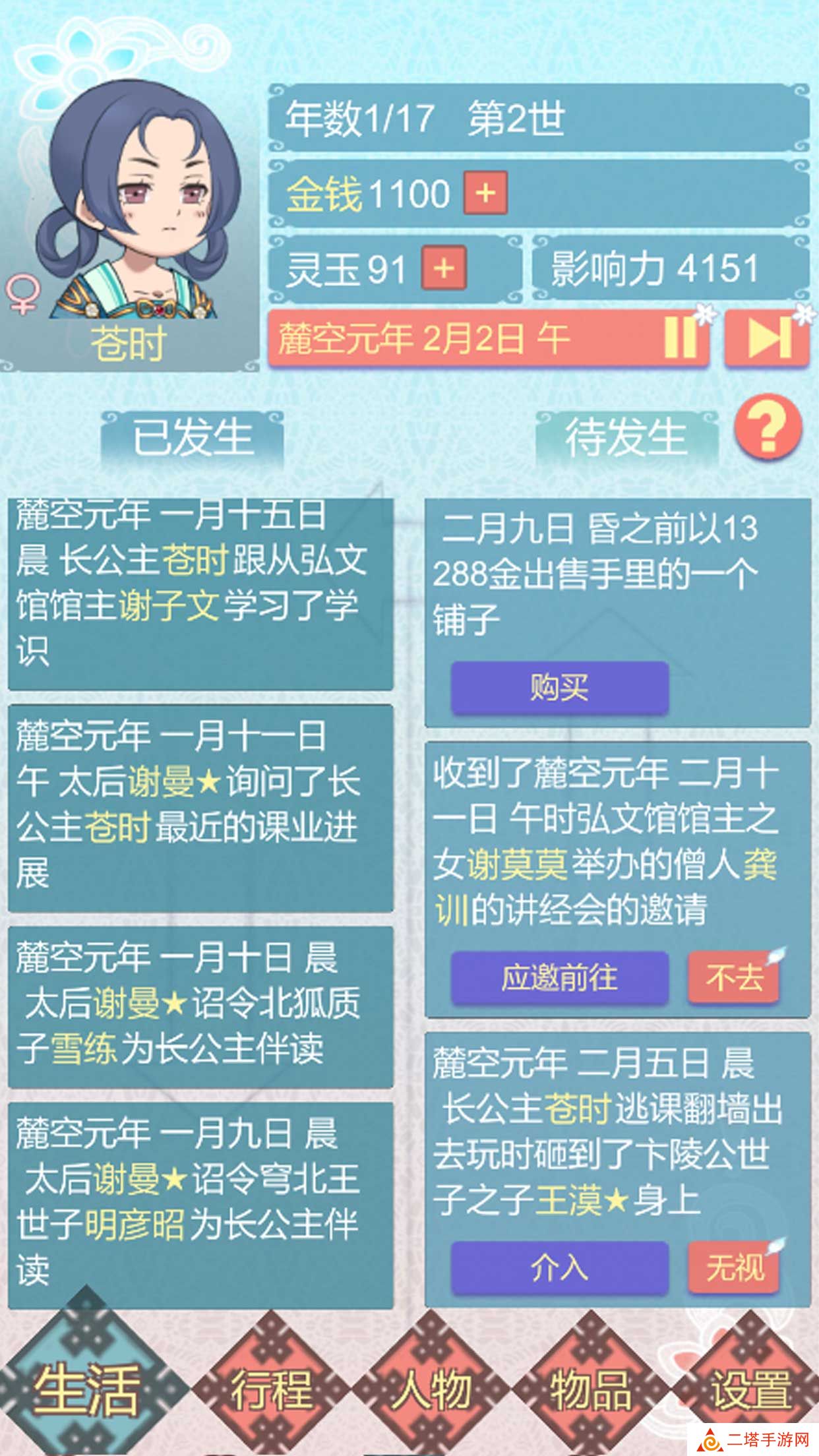Image resolution: width=819 pixels, height=1456 pixels.
Task: Add more money with the 金钱 plus button
Action: [x=485, y=193]
